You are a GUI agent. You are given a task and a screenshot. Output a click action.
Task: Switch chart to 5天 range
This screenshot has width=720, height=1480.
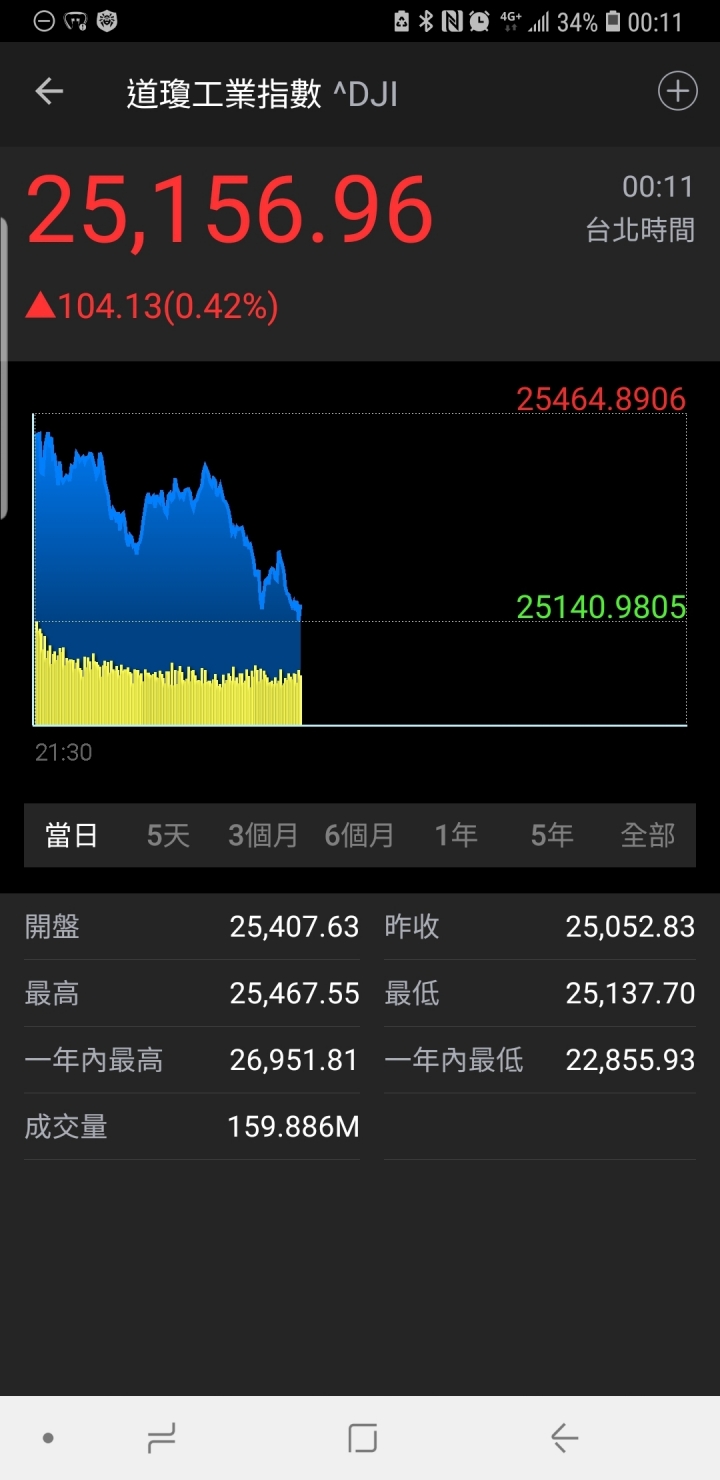point(168,835)
